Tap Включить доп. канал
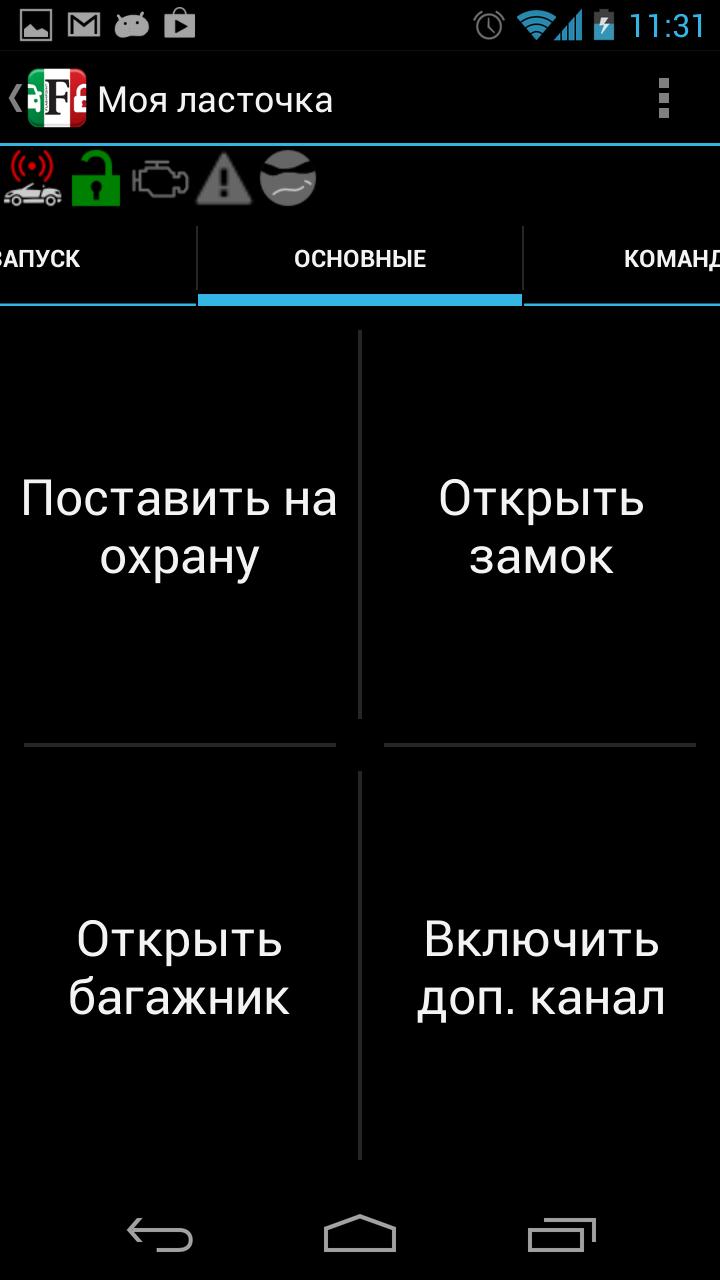 coord(540,968)
